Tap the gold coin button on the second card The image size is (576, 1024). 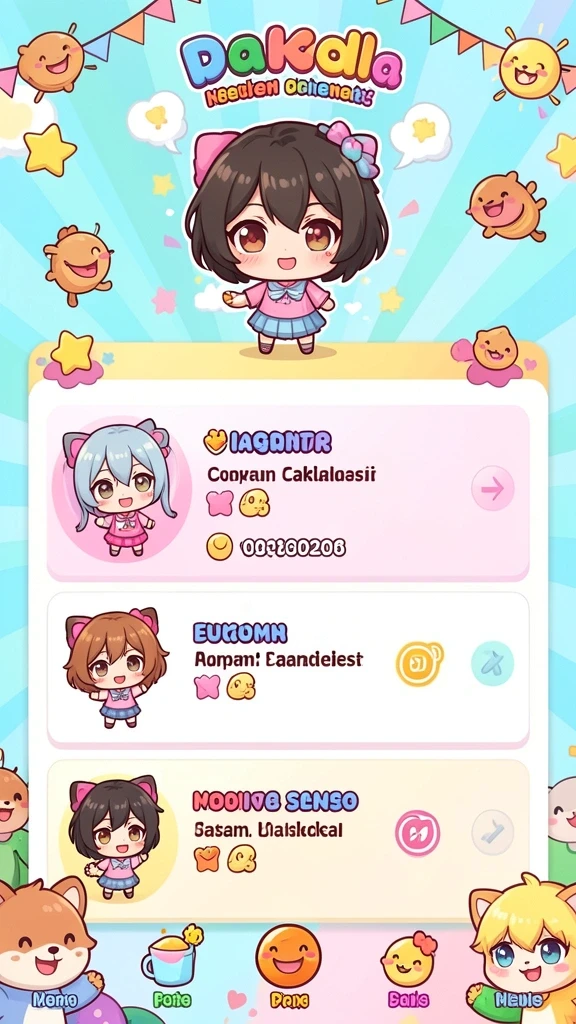(x=419, y=664)
